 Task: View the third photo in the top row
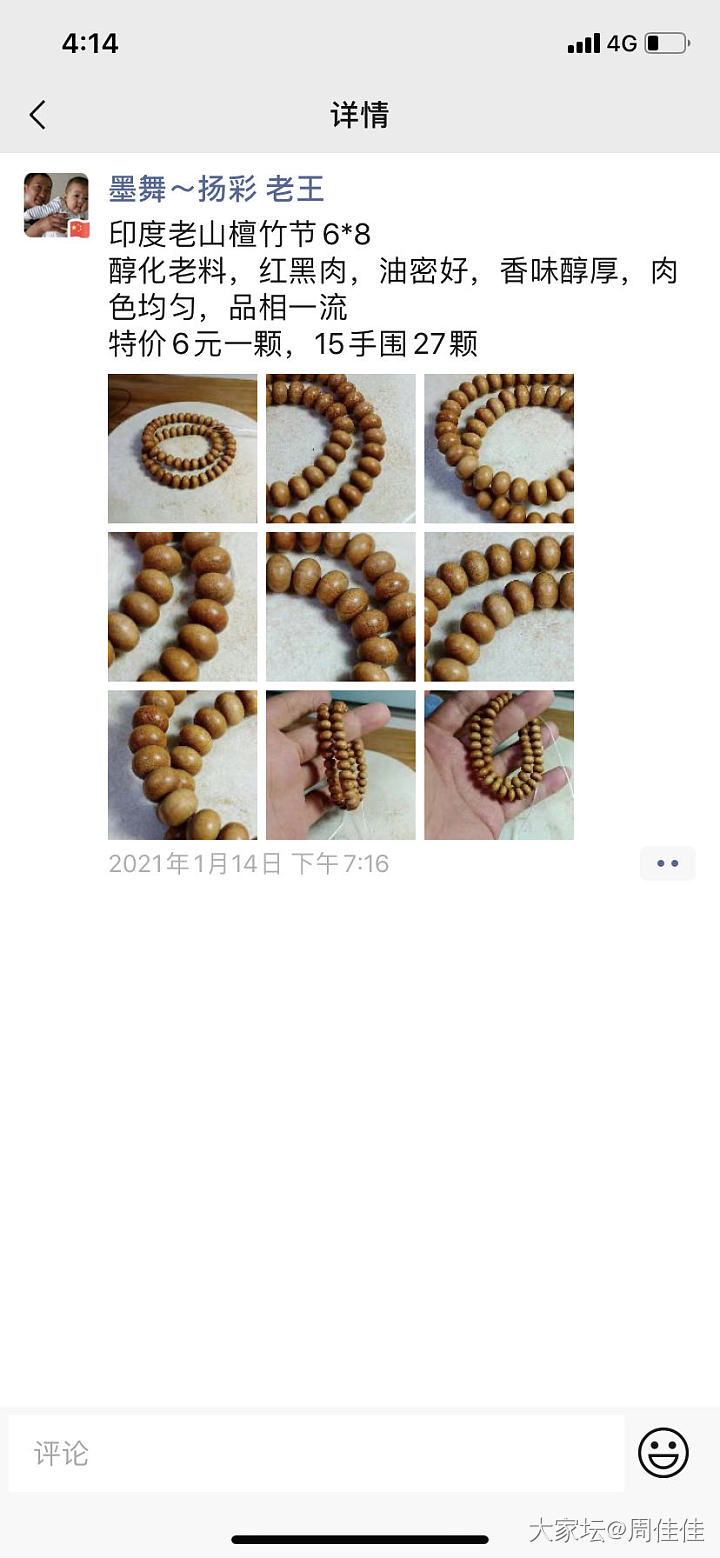tap(498, 448)
